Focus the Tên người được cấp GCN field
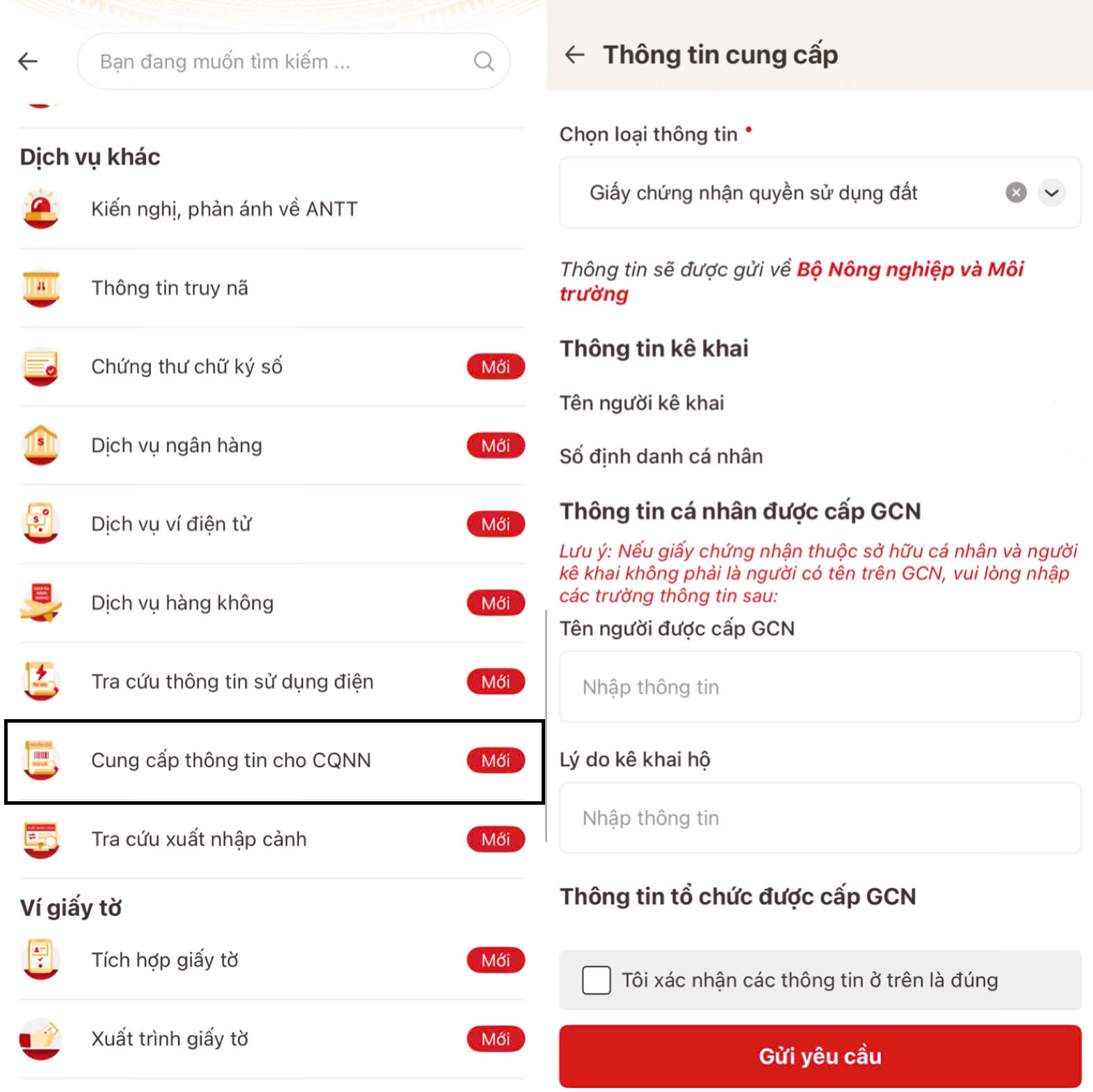 click(819, 687)
